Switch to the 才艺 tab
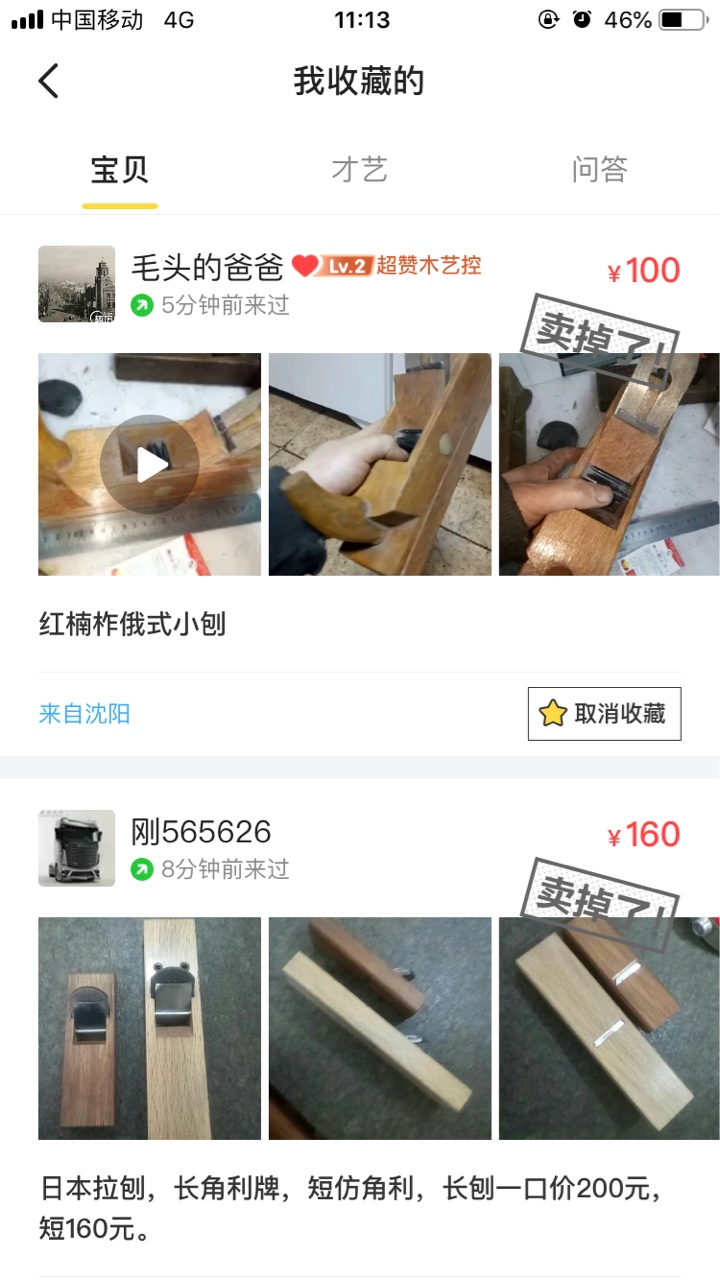 pyautogui.click(x=359, y=170)
